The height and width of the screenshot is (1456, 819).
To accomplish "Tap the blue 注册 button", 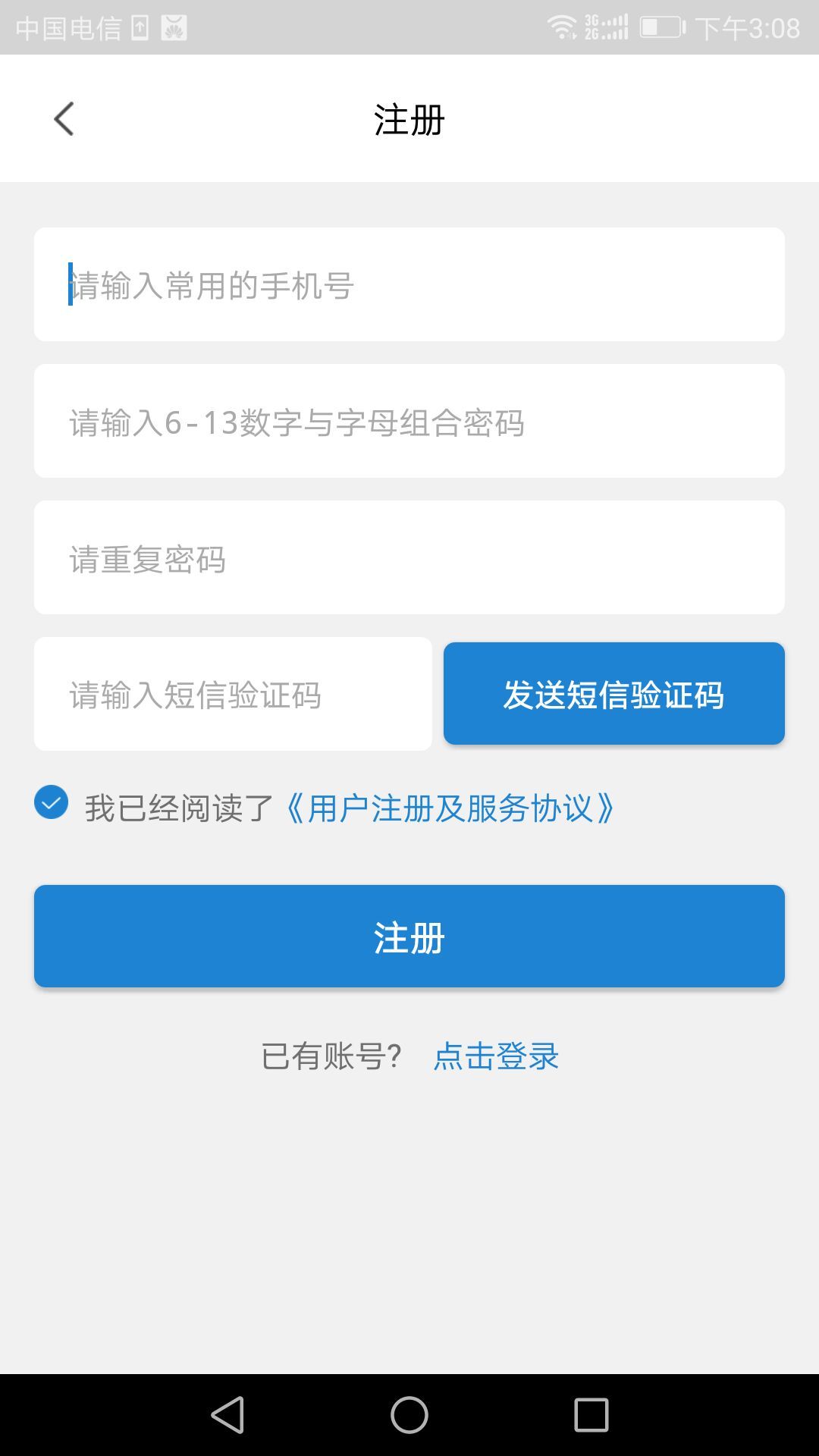I will pyautogui.click(x=409, y=937).
